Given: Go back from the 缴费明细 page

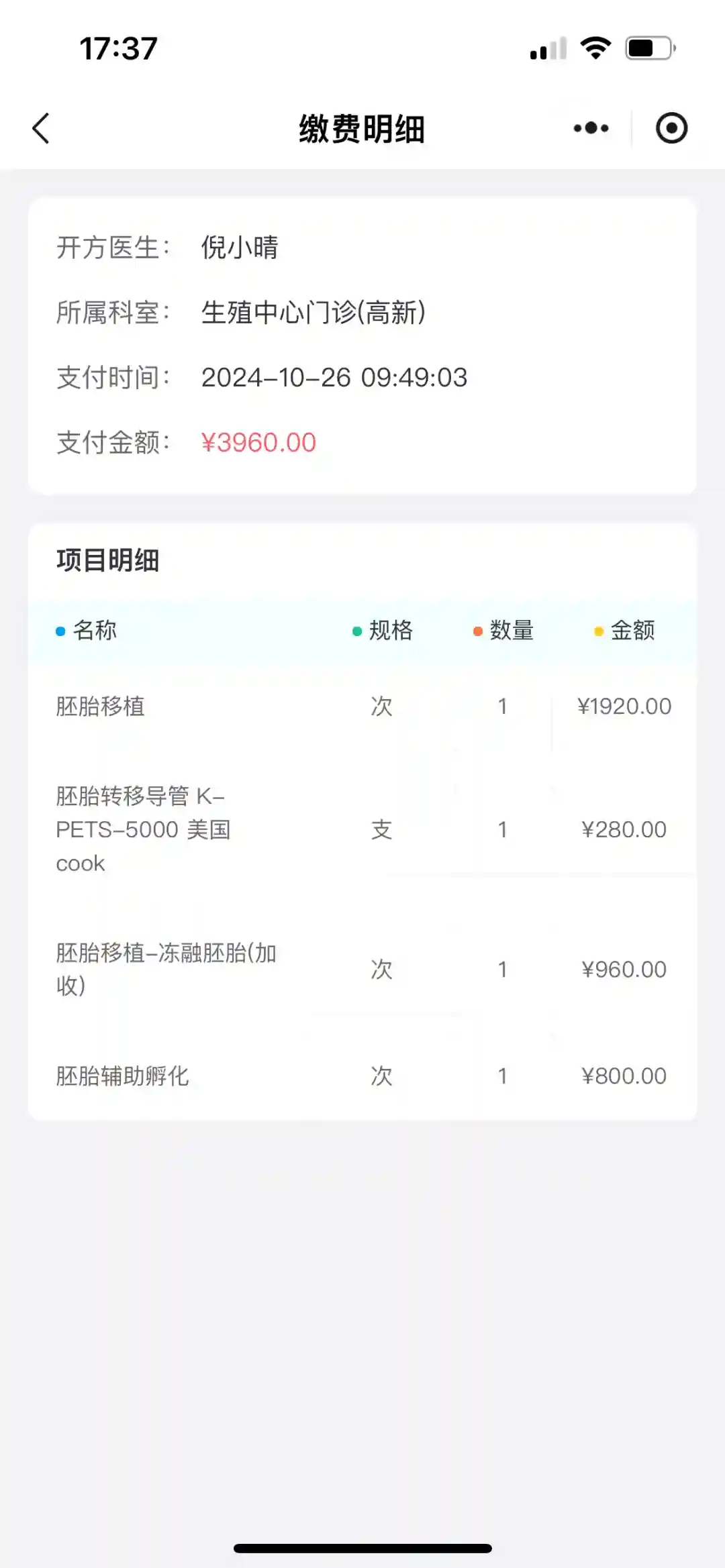Looking at the screenshot, I should point(42,128).
